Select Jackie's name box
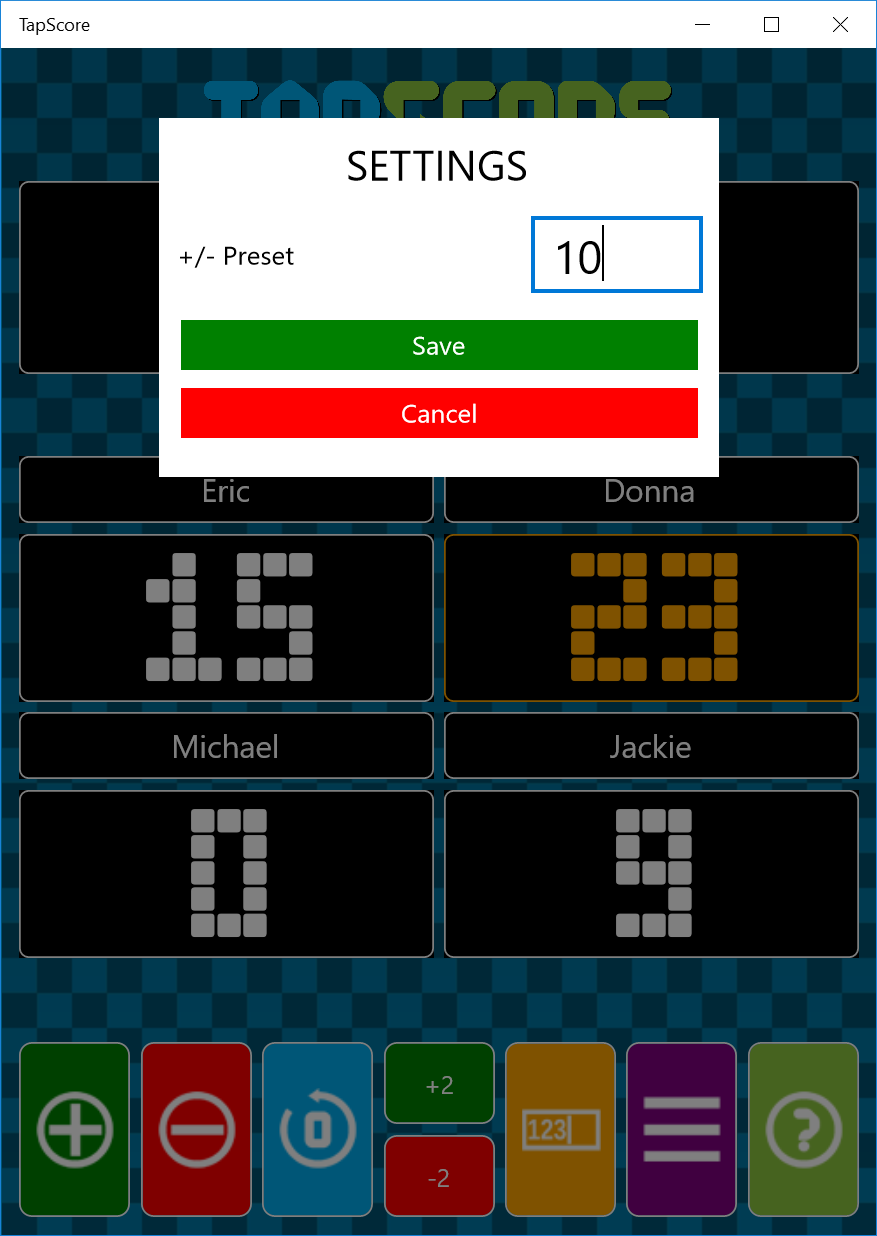877x1236 pixels. click(651, 746)
